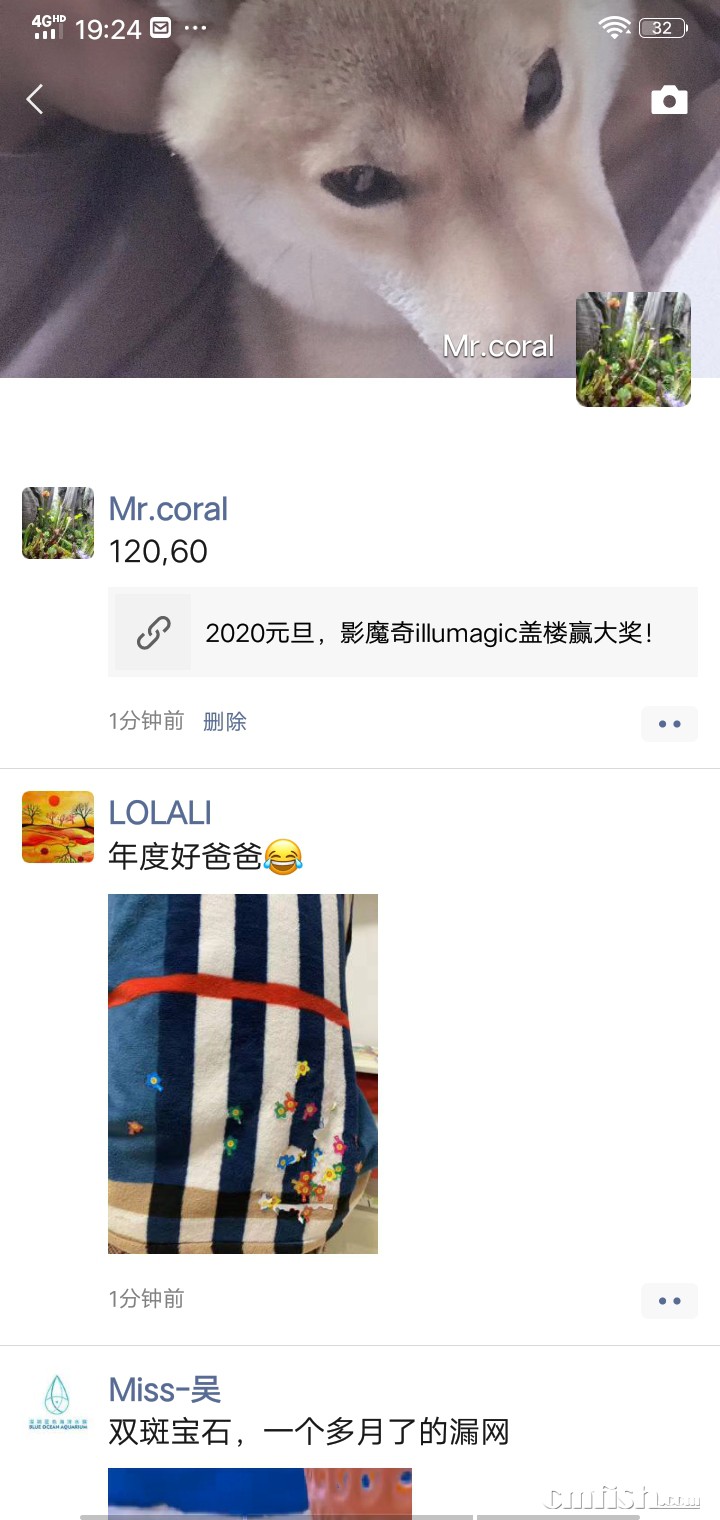Open LOLALI's profile name

tap(160, 813)
